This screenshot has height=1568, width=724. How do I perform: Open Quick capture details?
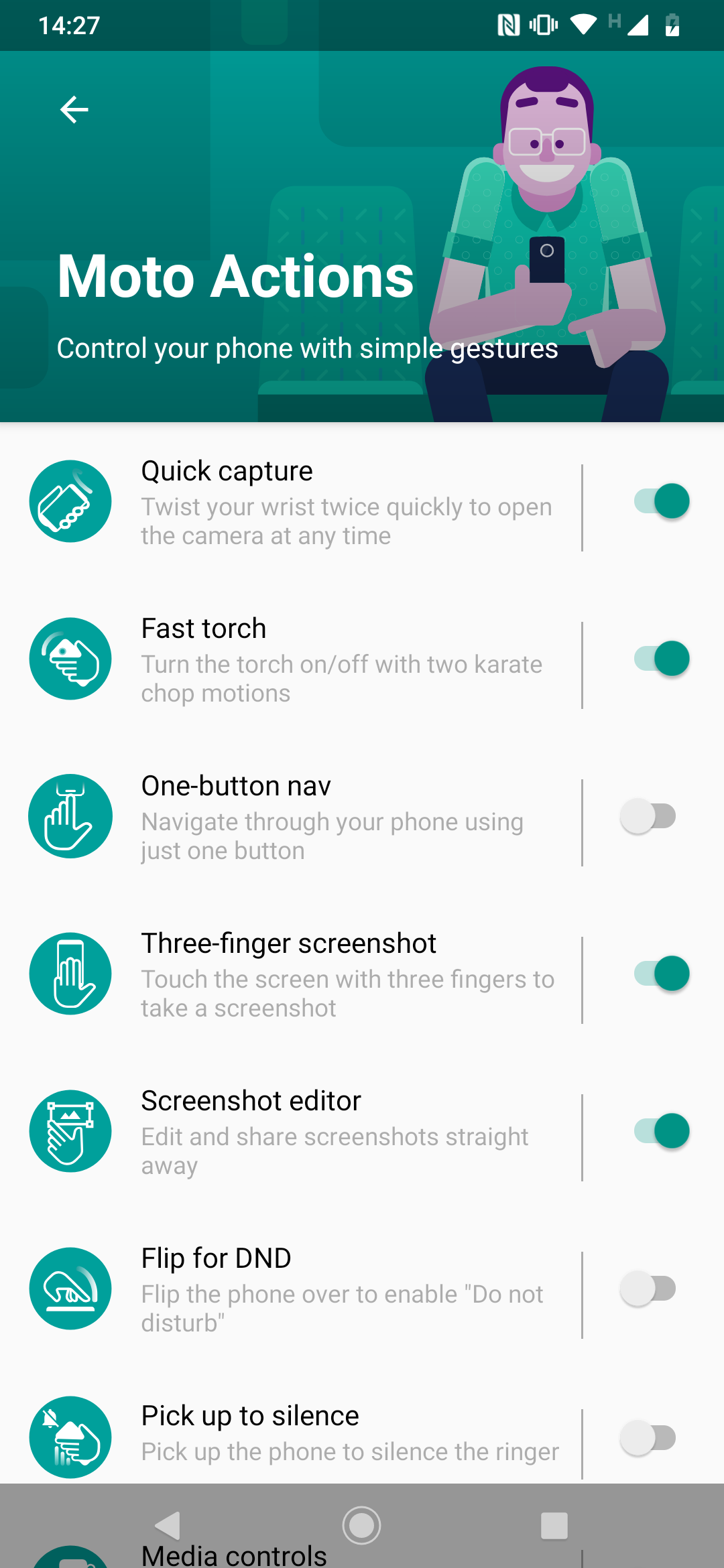click(x=292, y=503)
